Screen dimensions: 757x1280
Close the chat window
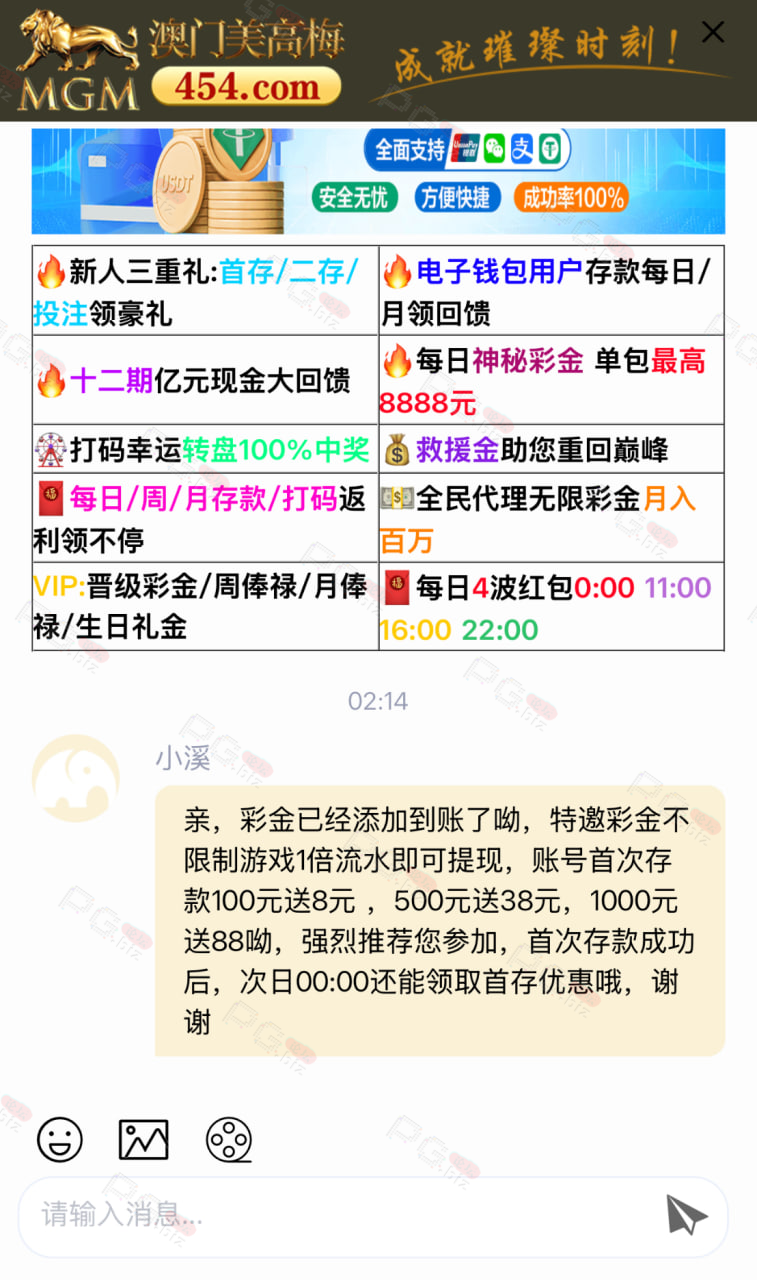712,32
